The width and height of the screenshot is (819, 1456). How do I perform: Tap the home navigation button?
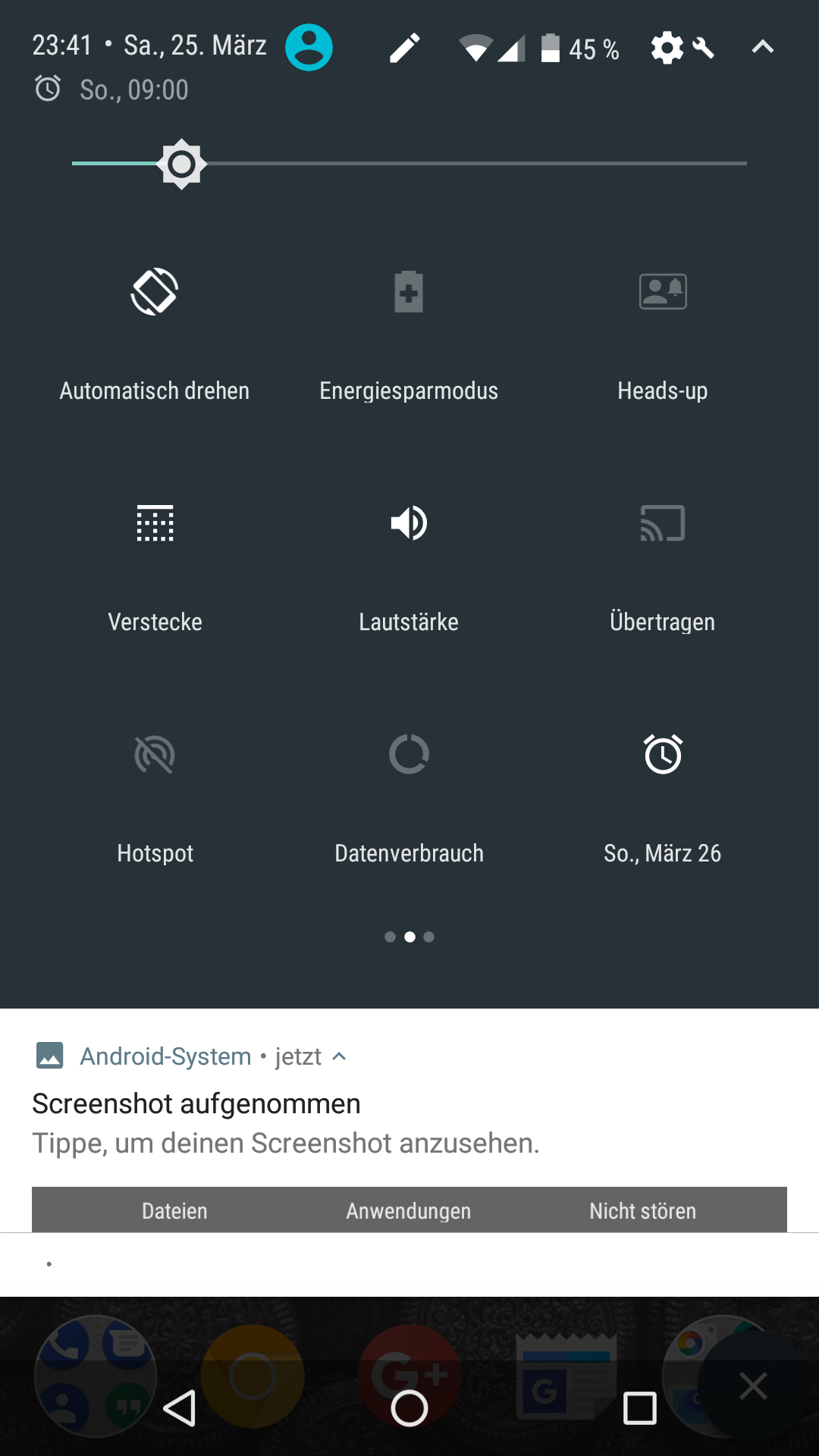(409, 1408)
